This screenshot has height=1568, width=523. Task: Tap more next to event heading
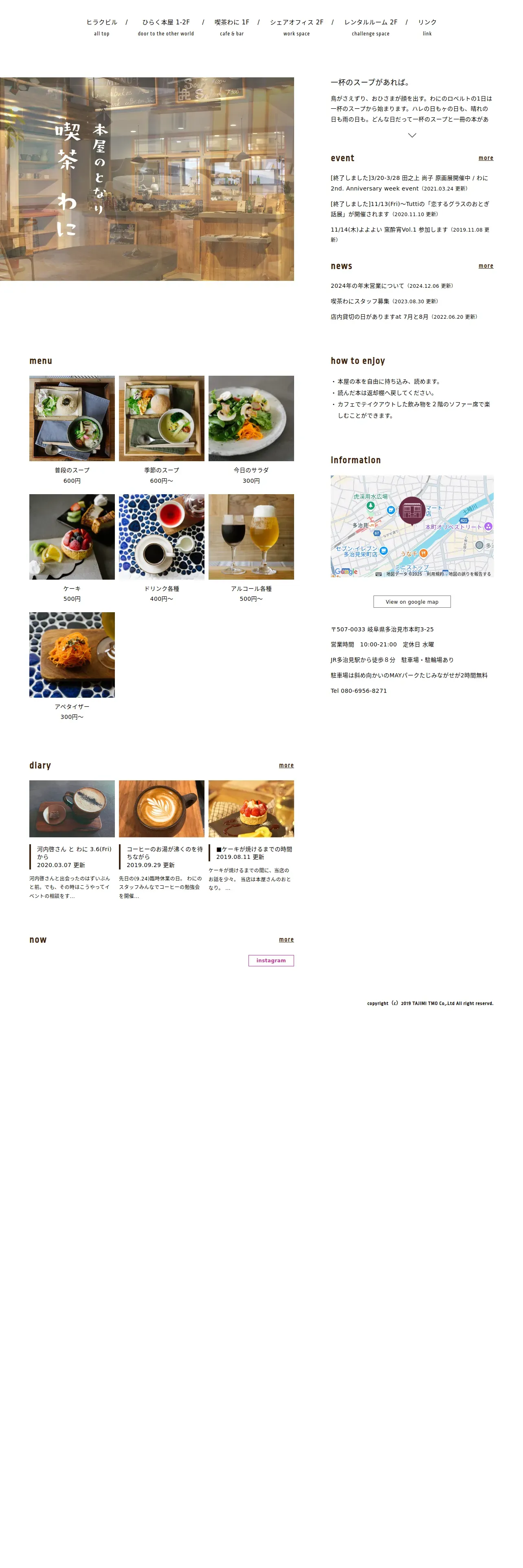click(x=485, y=158)
